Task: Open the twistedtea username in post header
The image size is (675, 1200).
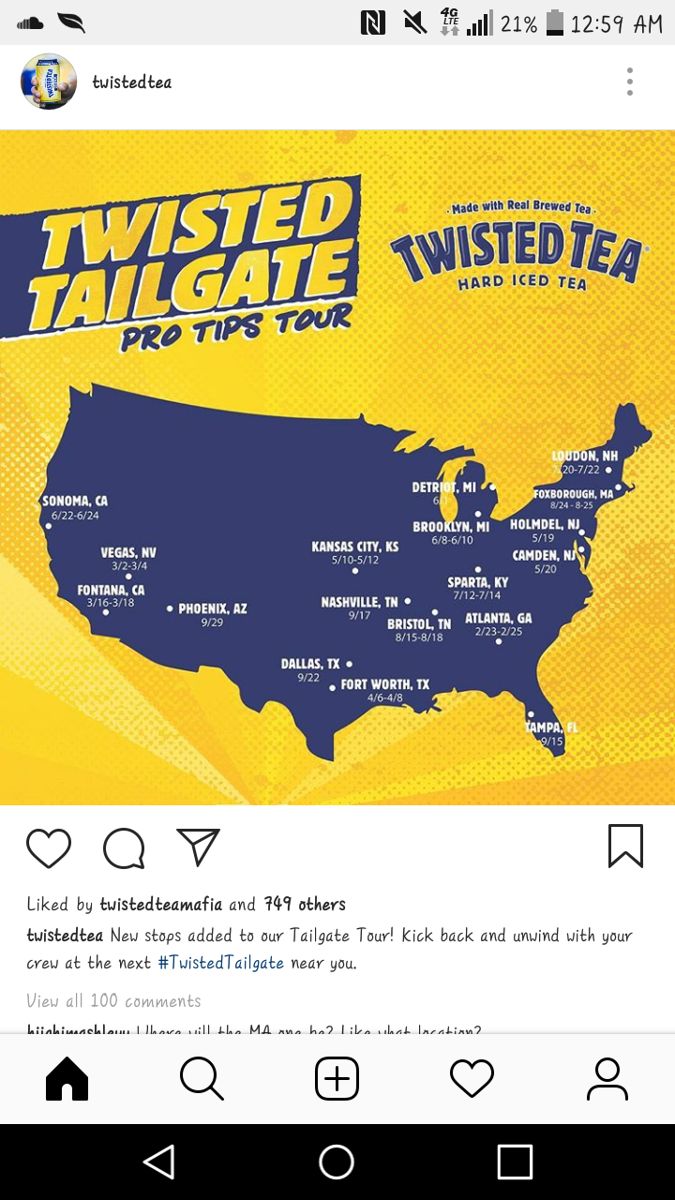Action: [132, 82]
